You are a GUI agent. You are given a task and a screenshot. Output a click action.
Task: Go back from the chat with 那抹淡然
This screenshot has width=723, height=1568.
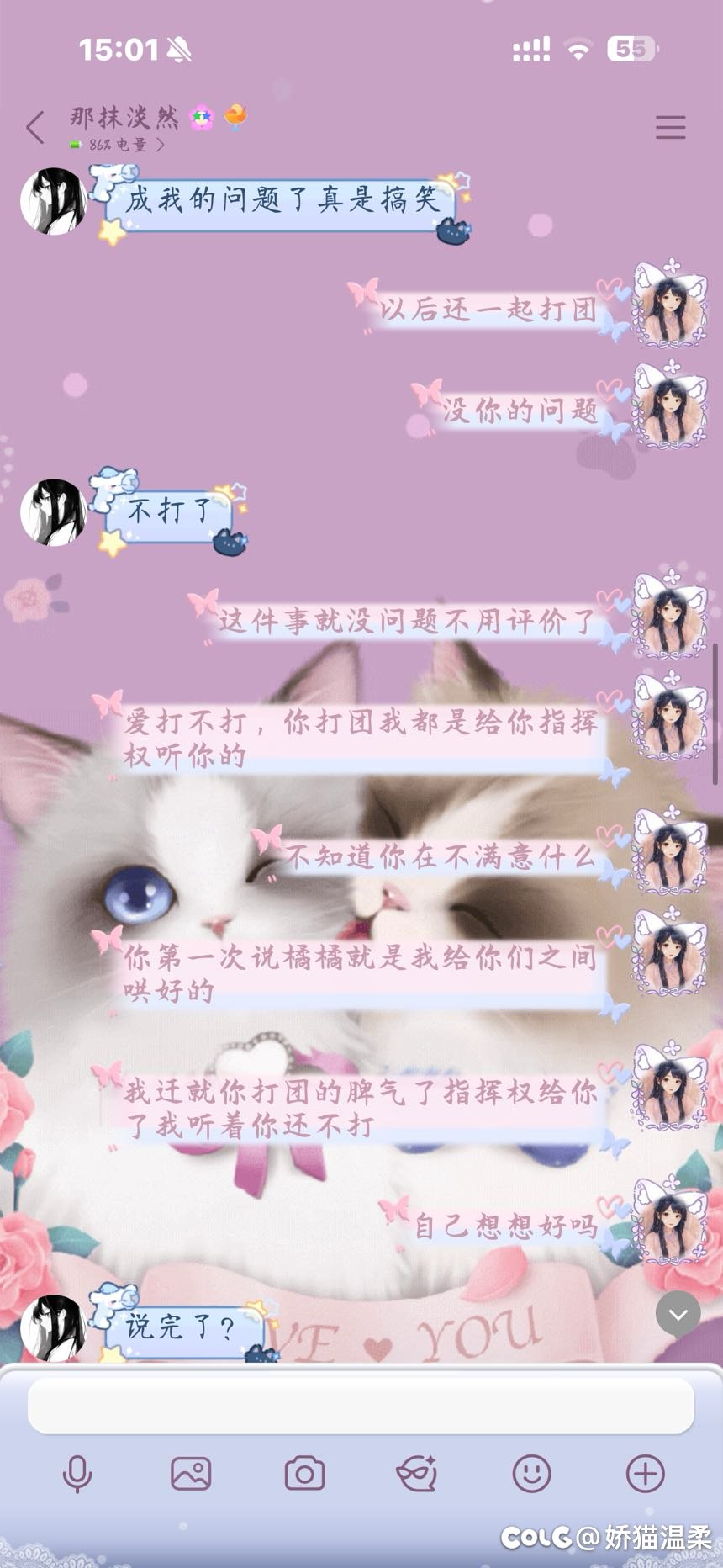pos(35,128)
